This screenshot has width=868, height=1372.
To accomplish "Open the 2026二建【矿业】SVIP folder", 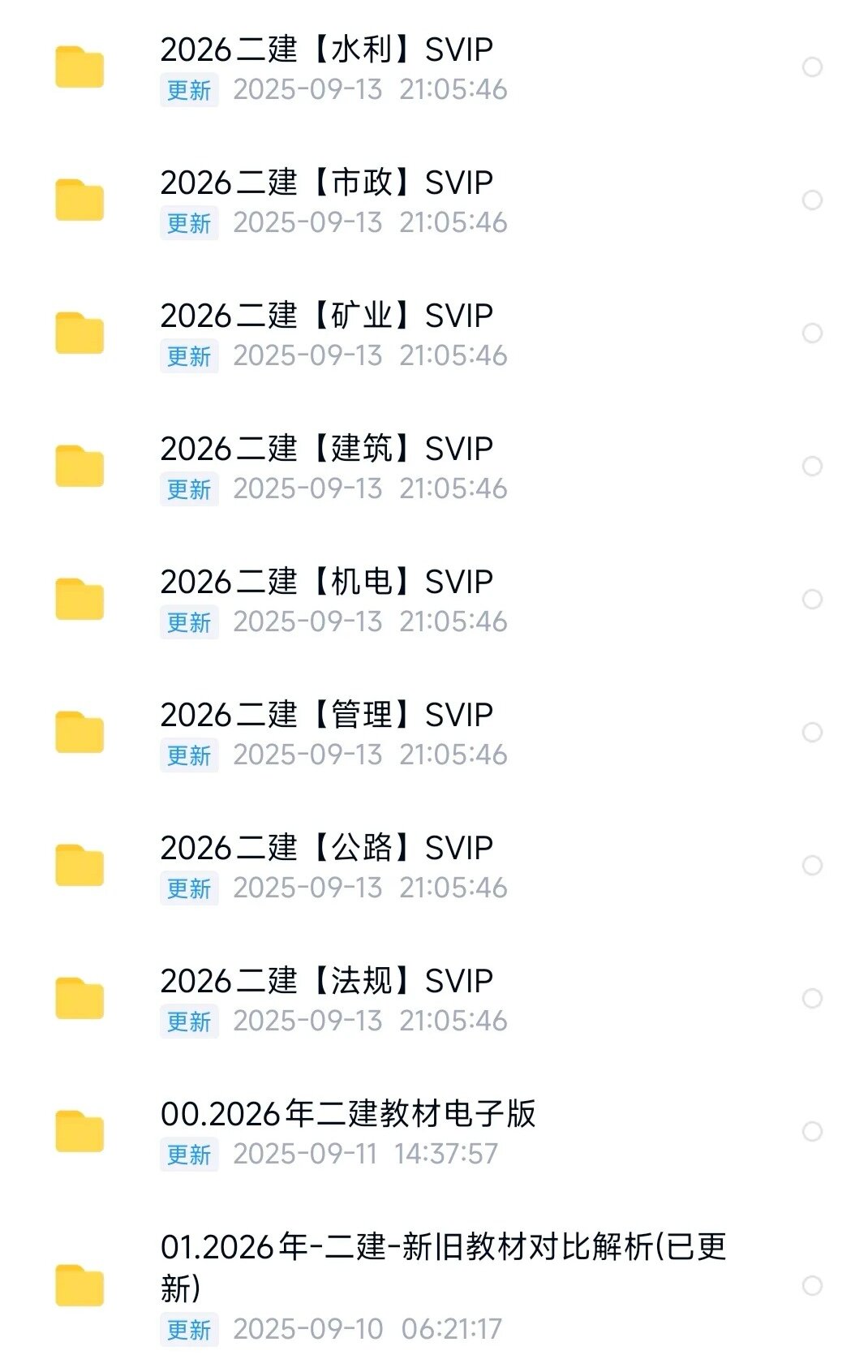I will 326,316.
